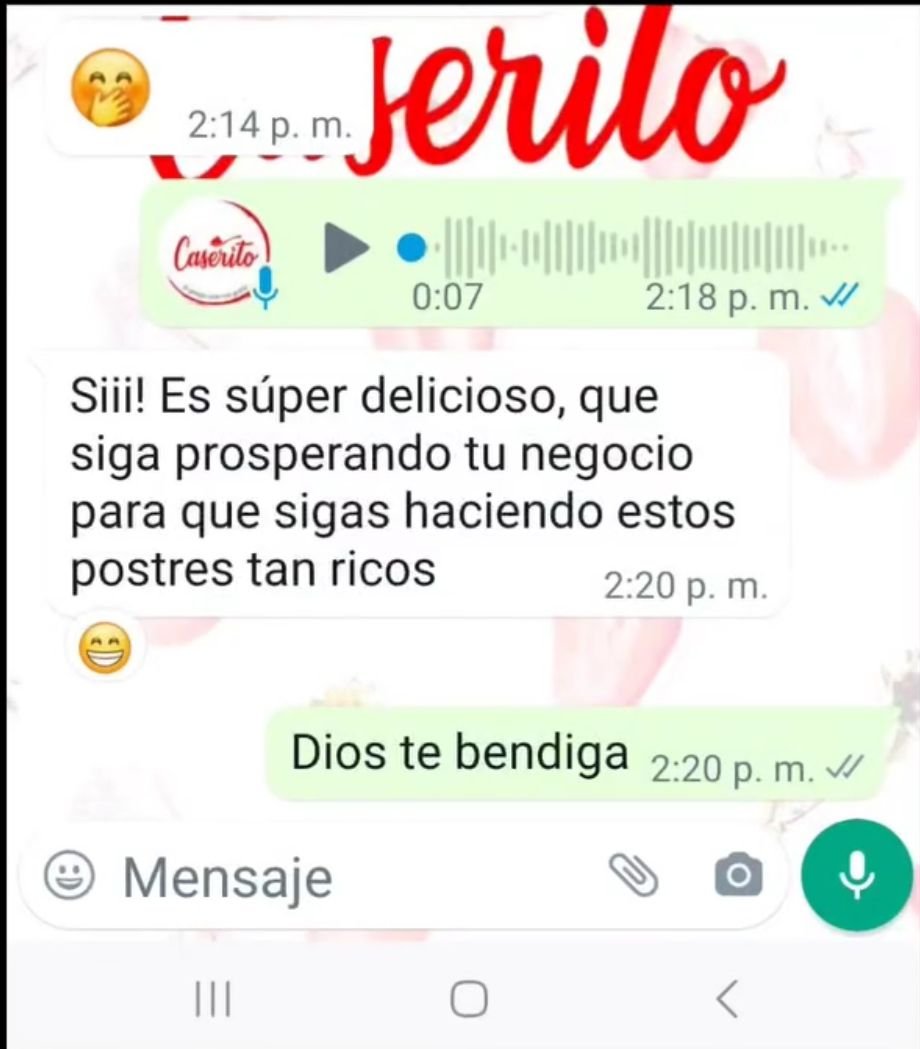Open the camera from the chat bar
920x1049 pixels.
click(x=738, y=876)
